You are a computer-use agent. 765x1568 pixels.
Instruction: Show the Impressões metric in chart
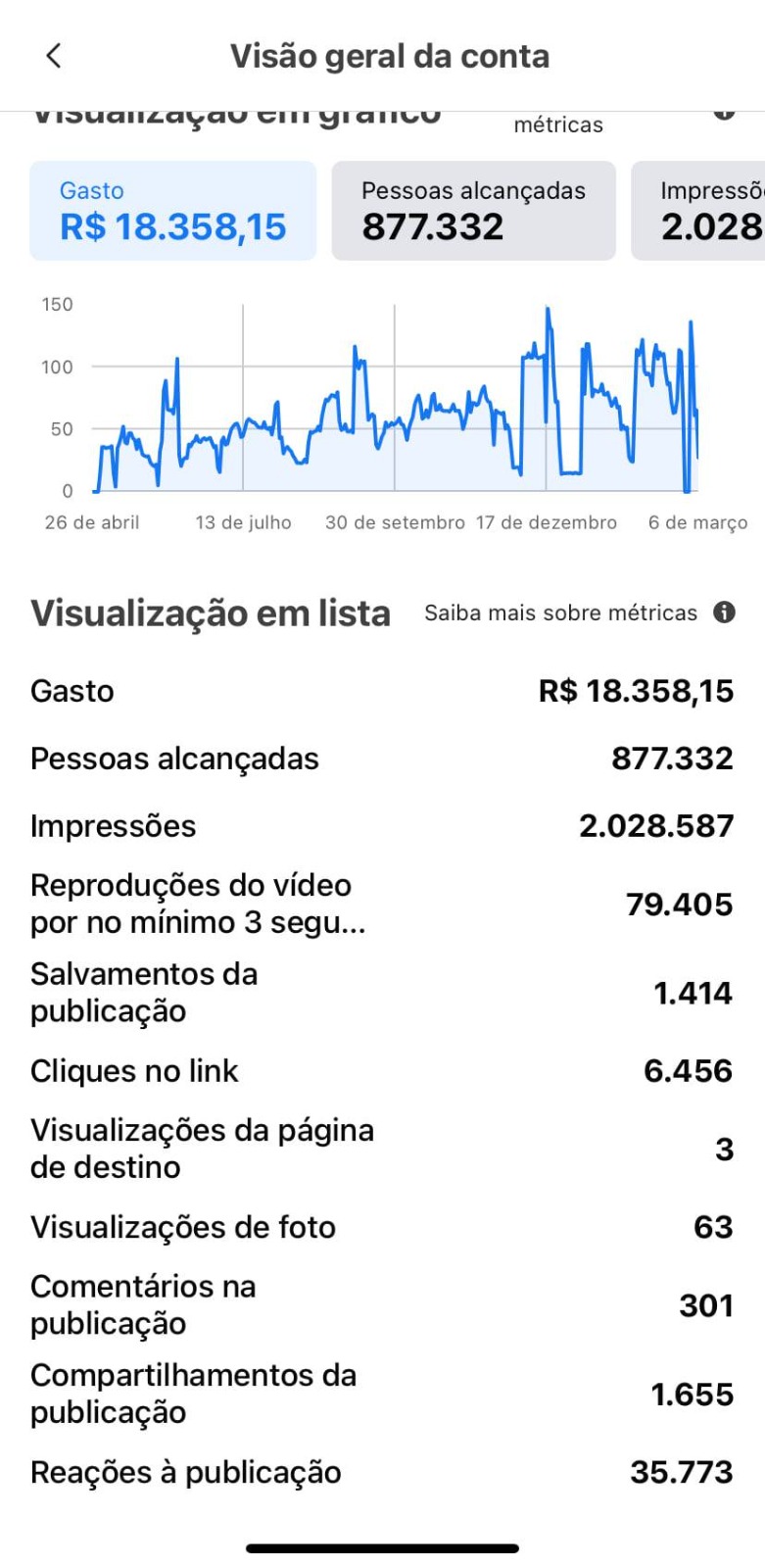click(700, 211)
